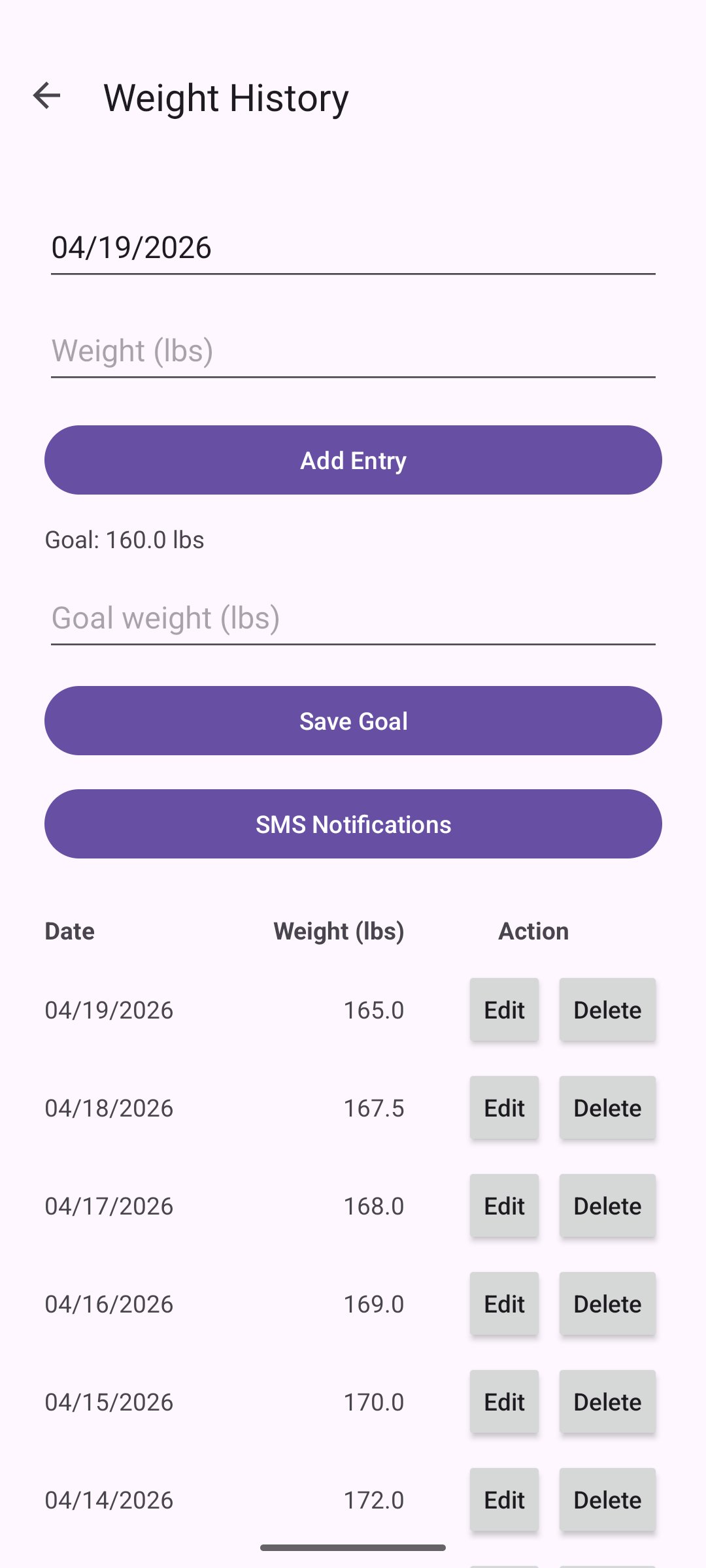Delete the 04/15/2026 entry
The image size is (706, 1568).
pos(607,1401)
